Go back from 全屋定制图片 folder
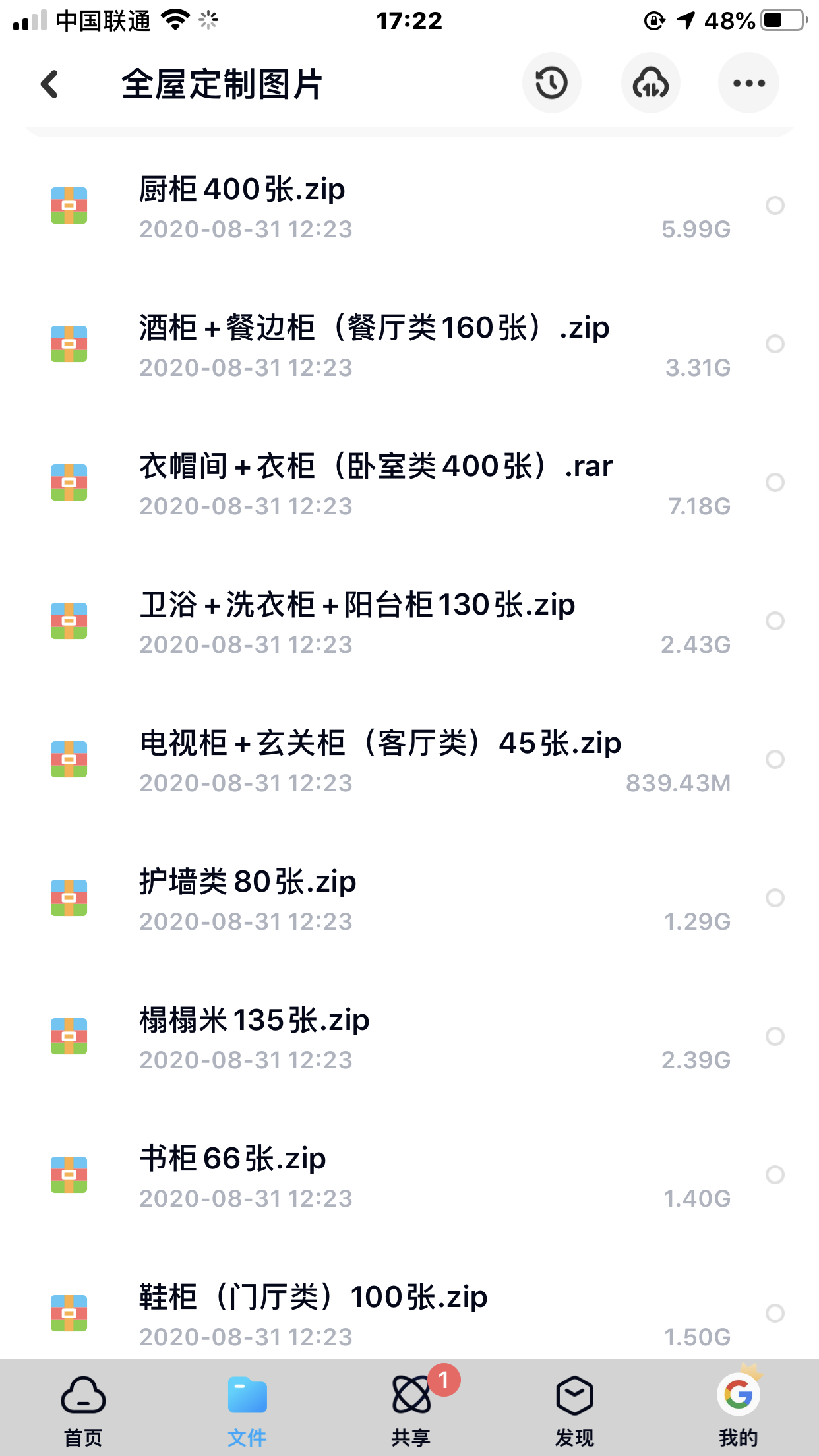The width and height of the screenshot is (819, 1456). (50, 84)
